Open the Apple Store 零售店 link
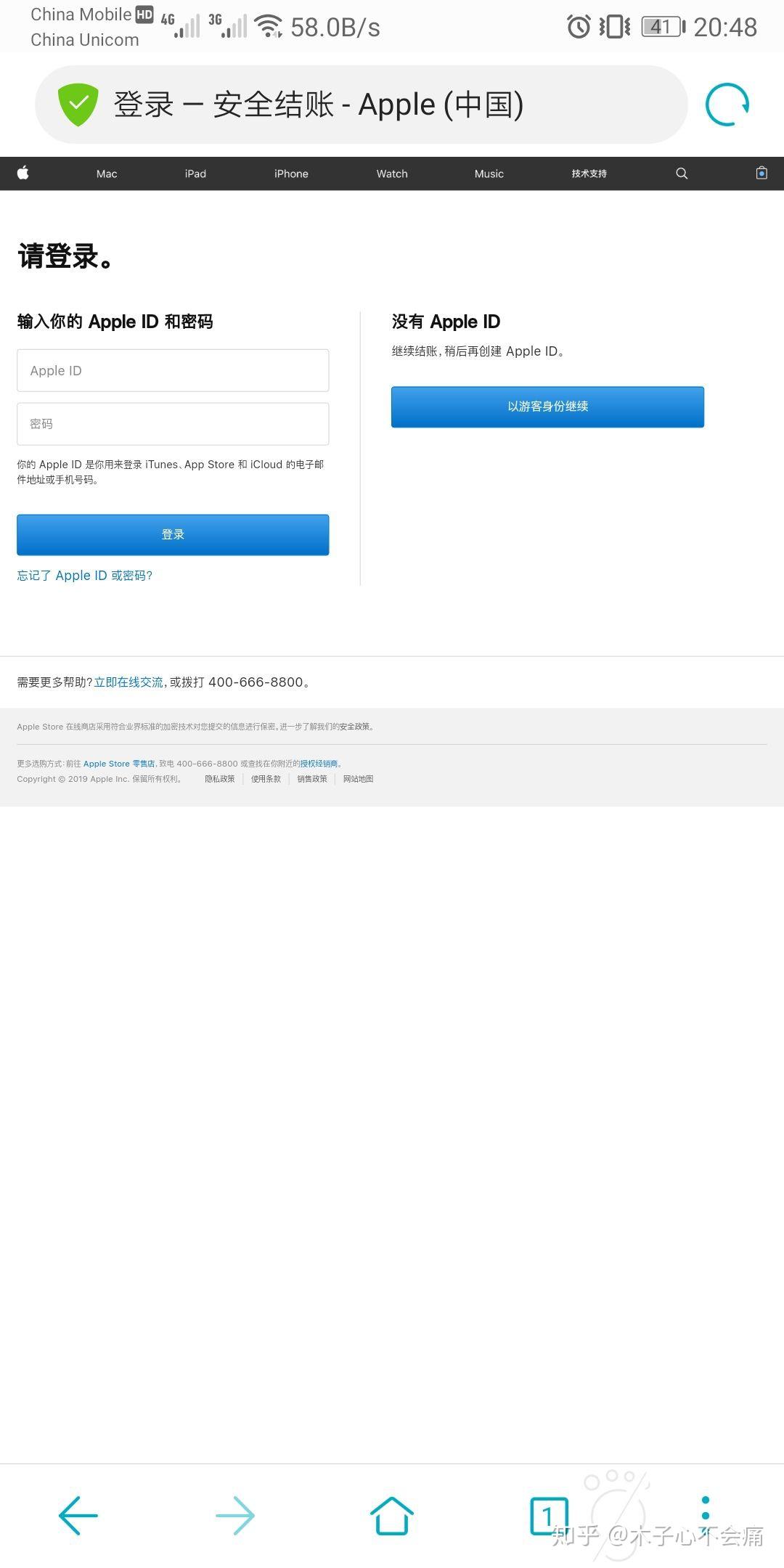The height and width of the screenshot is (1568, 784). [x=119, y=764]
